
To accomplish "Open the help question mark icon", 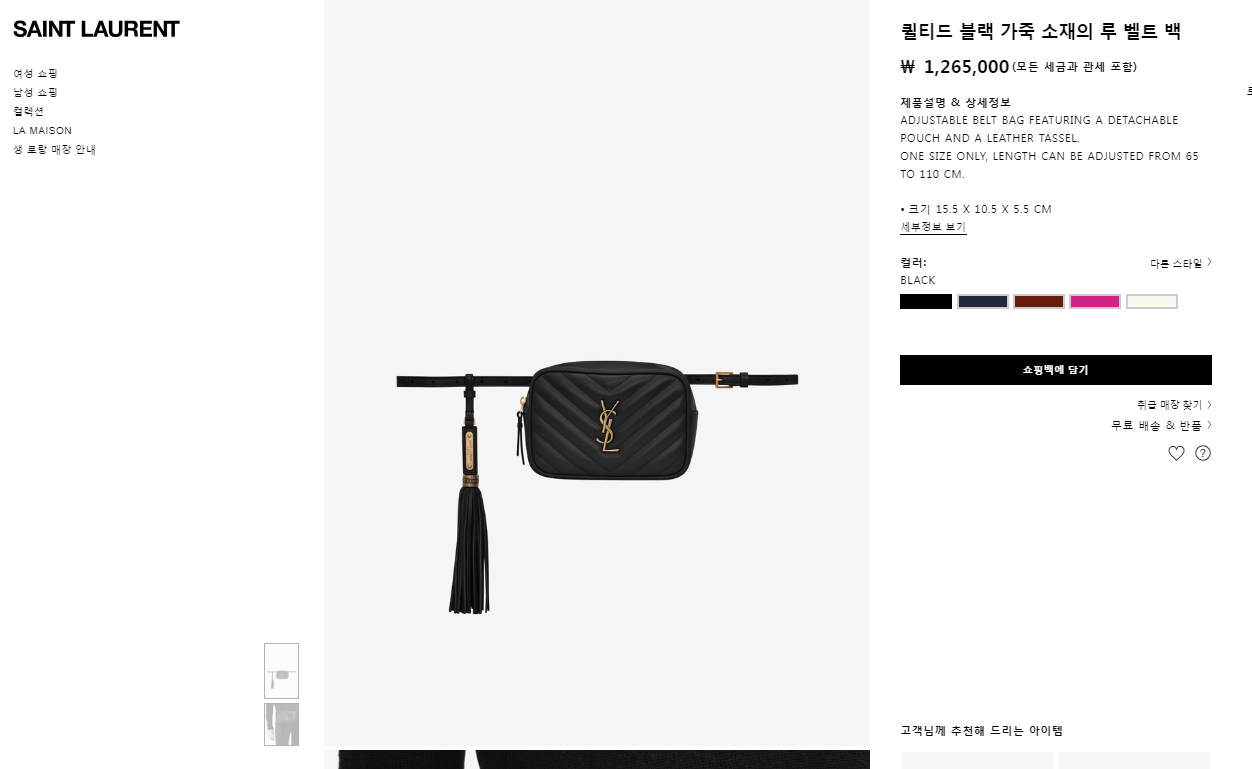I will [x=1203, y=453].
